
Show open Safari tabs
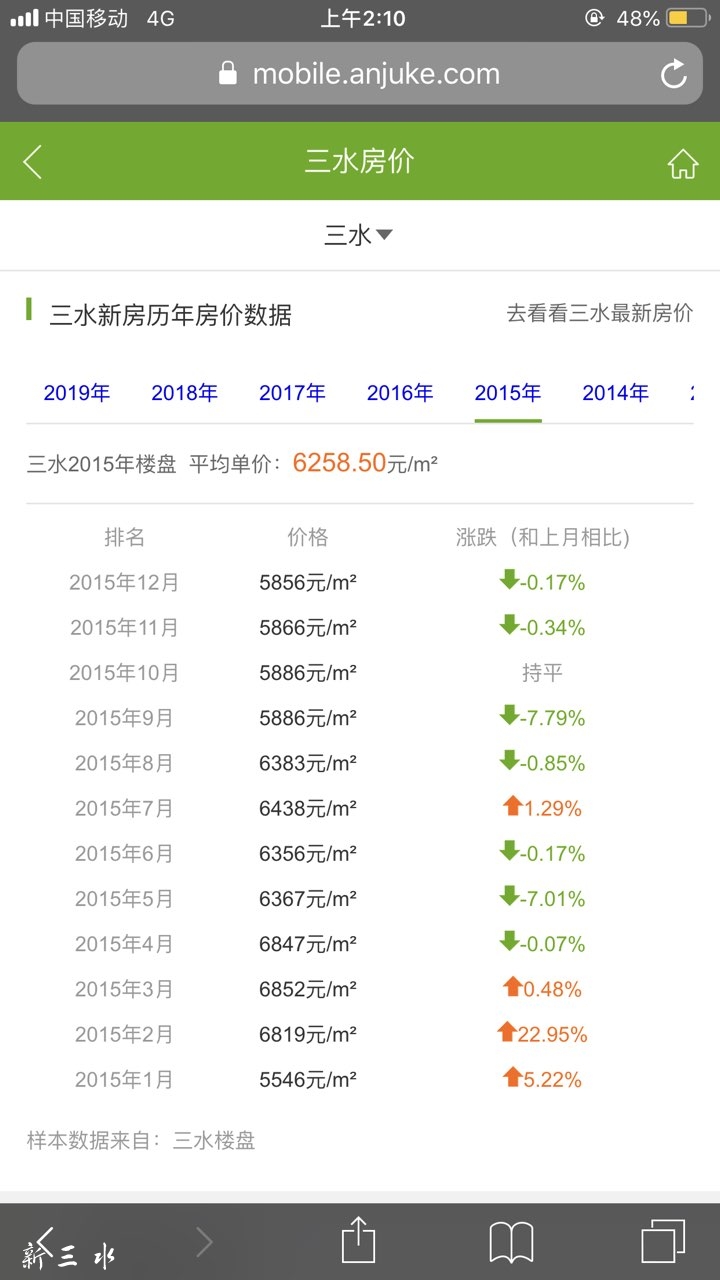tap(663, 1241)
